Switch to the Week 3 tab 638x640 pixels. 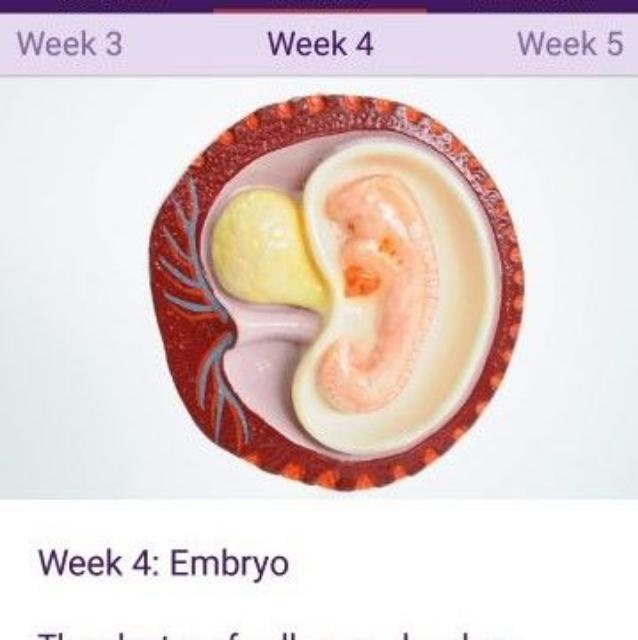click(x=70, y=44)
